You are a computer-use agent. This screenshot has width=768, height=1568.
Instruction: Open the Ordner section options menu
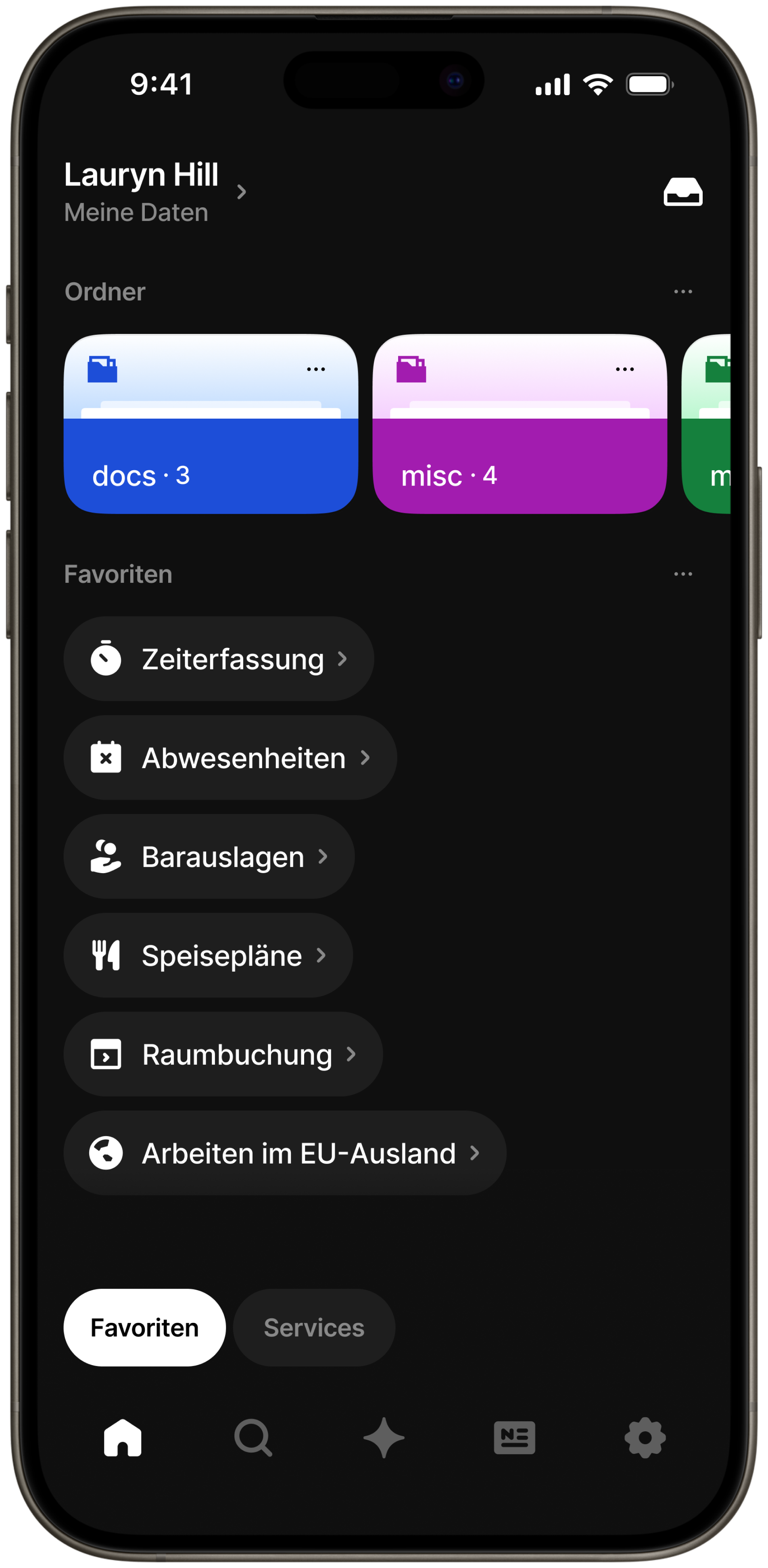click(682, 292)
